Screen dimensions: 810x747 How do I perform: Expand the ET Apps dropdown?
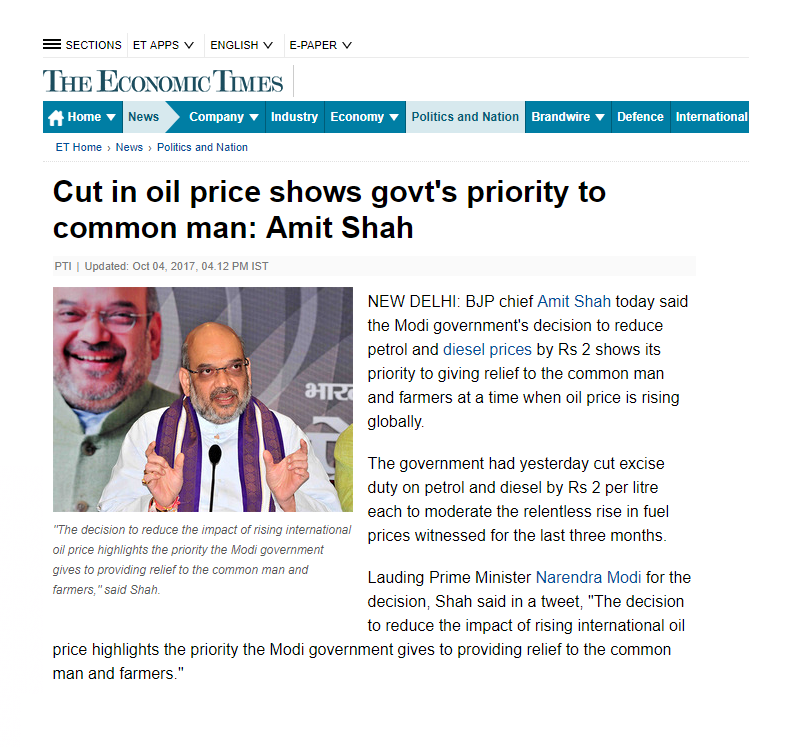[163, 45]
